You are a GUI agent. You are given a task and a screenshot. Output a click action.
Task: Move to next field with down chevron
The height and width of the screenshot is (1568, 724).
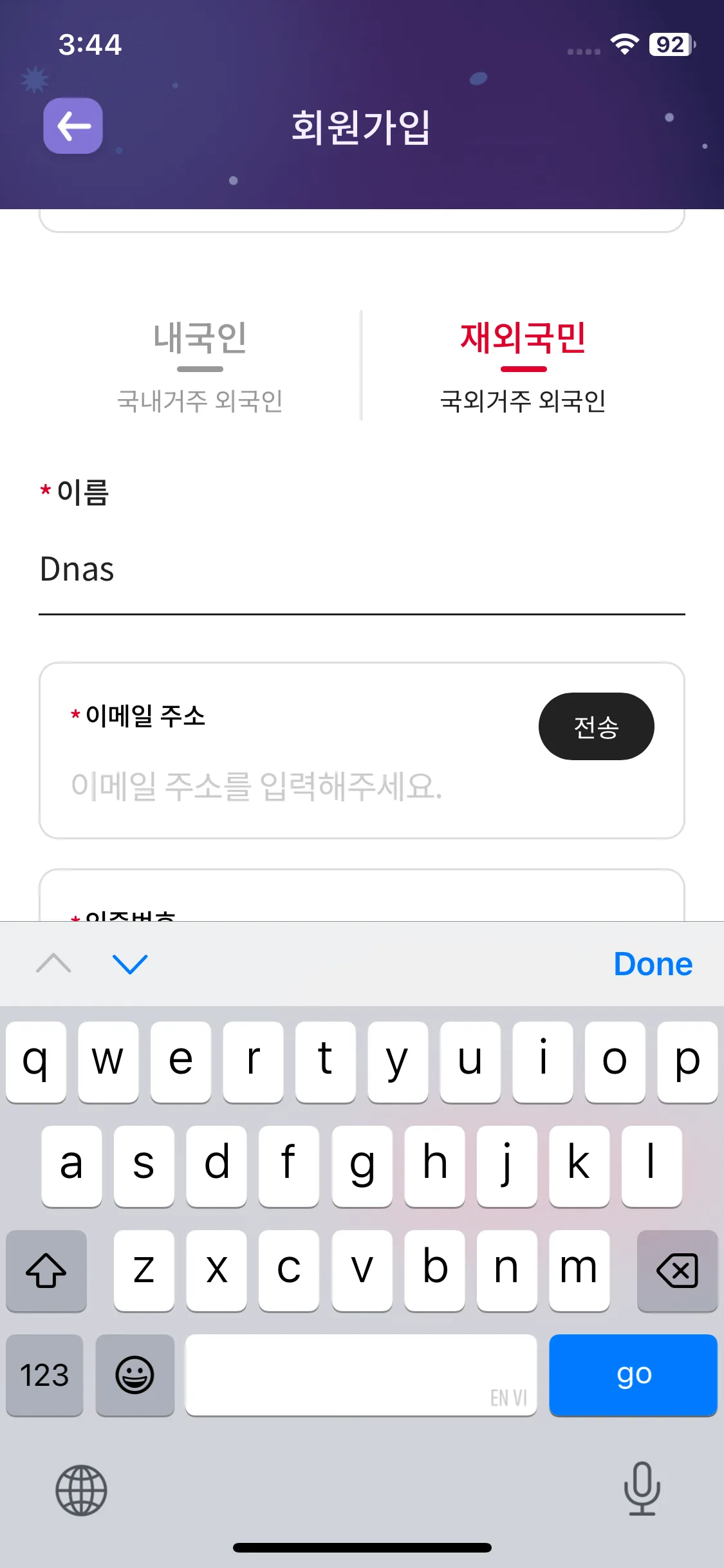click(131, 964)
